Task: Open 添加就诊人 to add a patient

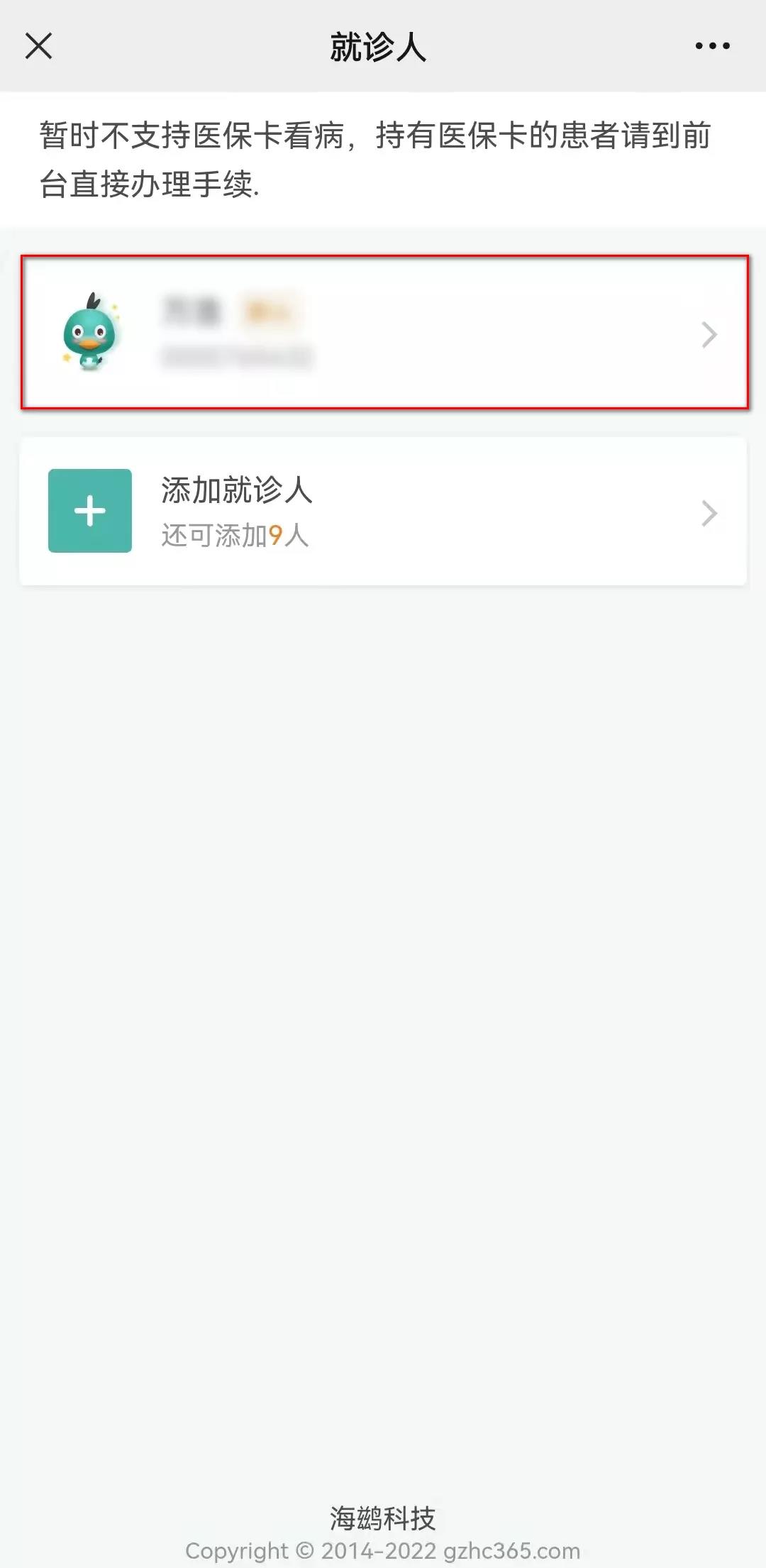Action: [383, 512]
